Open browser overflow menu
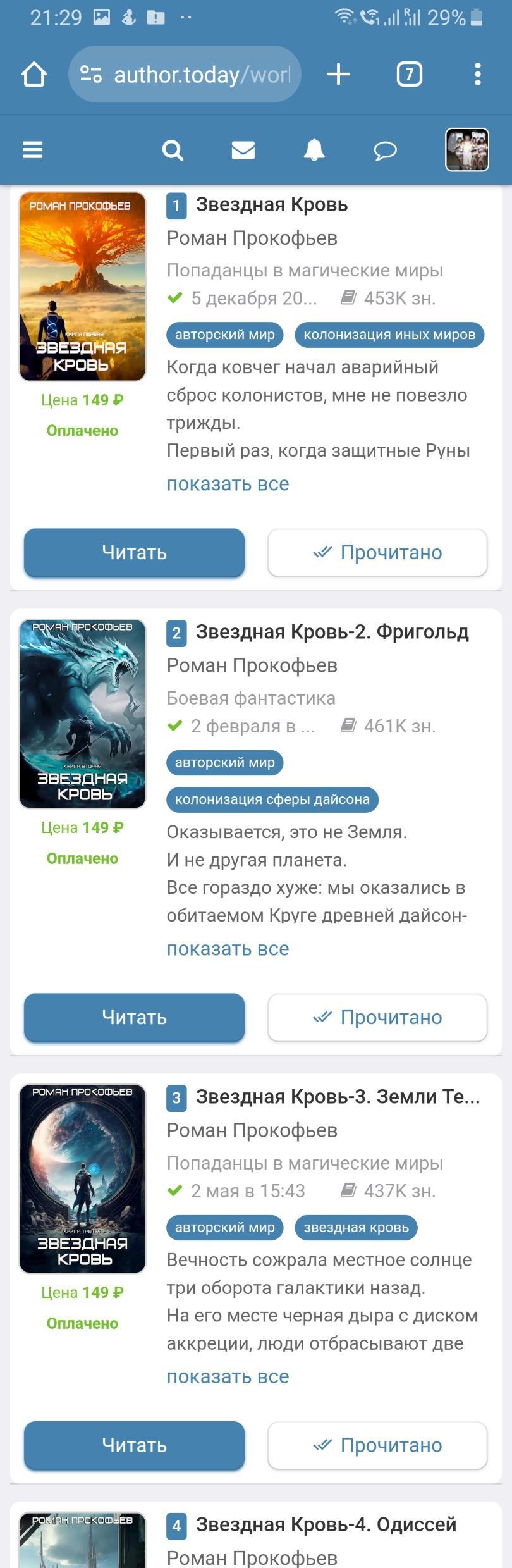This screenshot has width=512, height=1568. pos(478,74)
